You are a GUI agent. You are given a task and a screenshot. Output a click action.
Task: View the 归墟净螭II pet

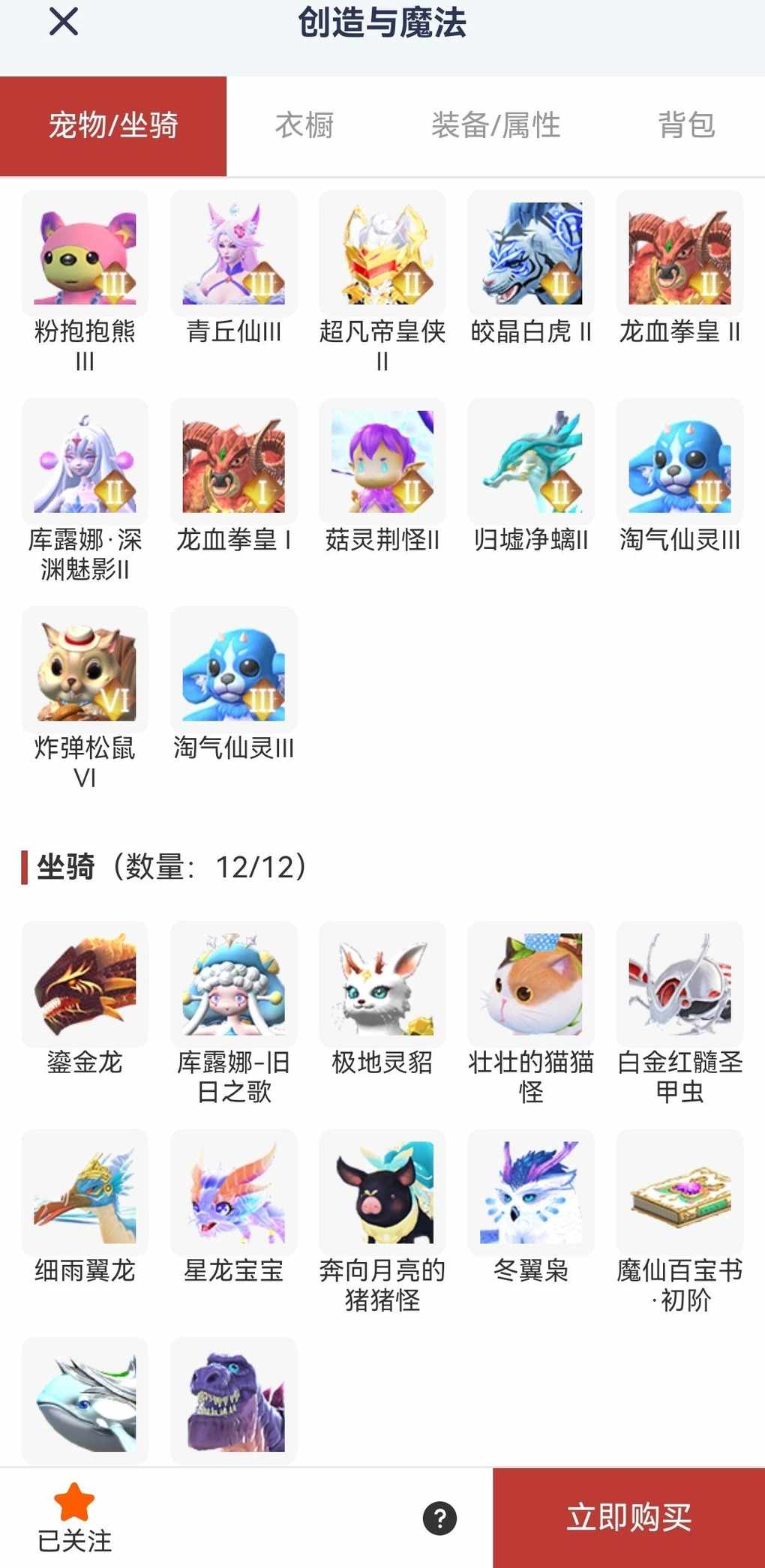click(x=530, y=461)
